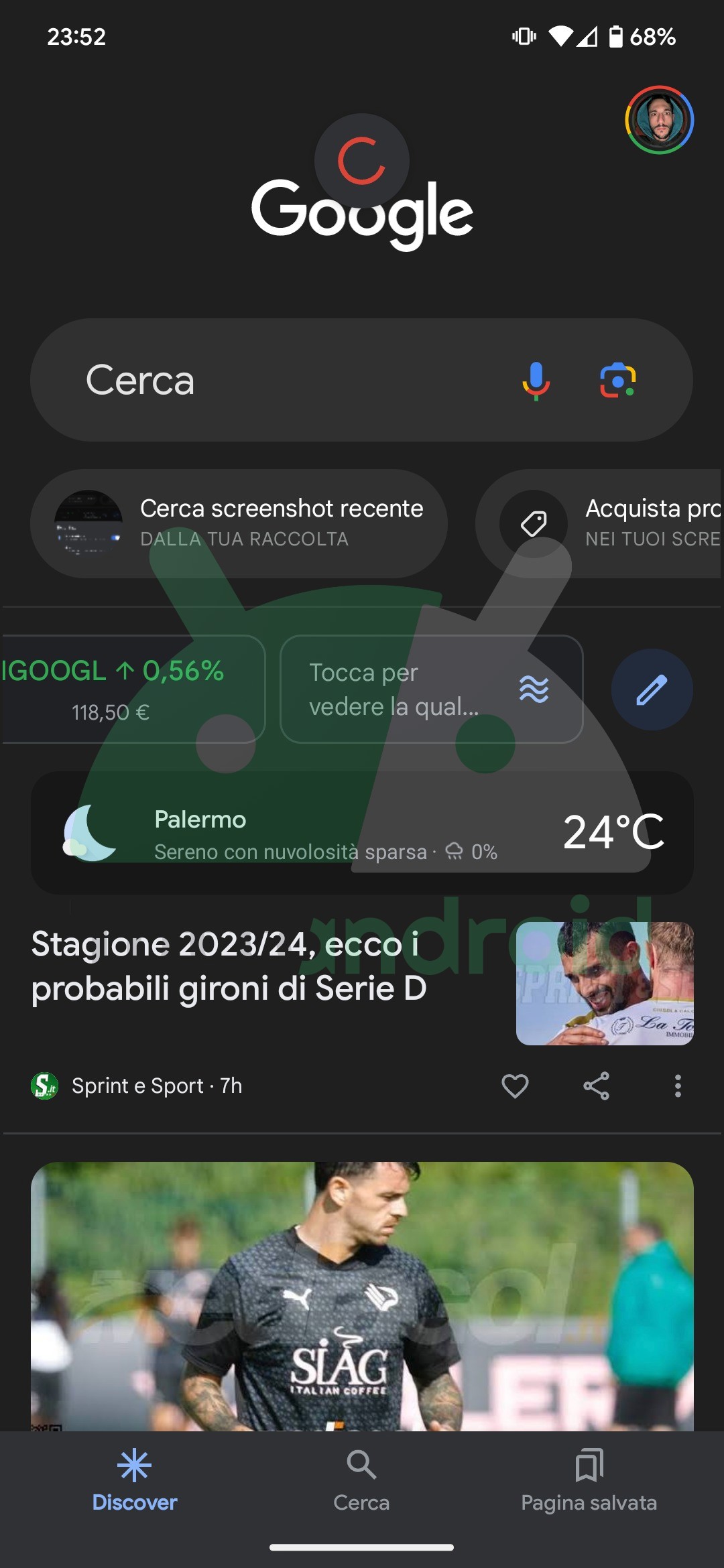Edit the shortcut cards with pencil button
724x1568 pixels.
point(652,690)
